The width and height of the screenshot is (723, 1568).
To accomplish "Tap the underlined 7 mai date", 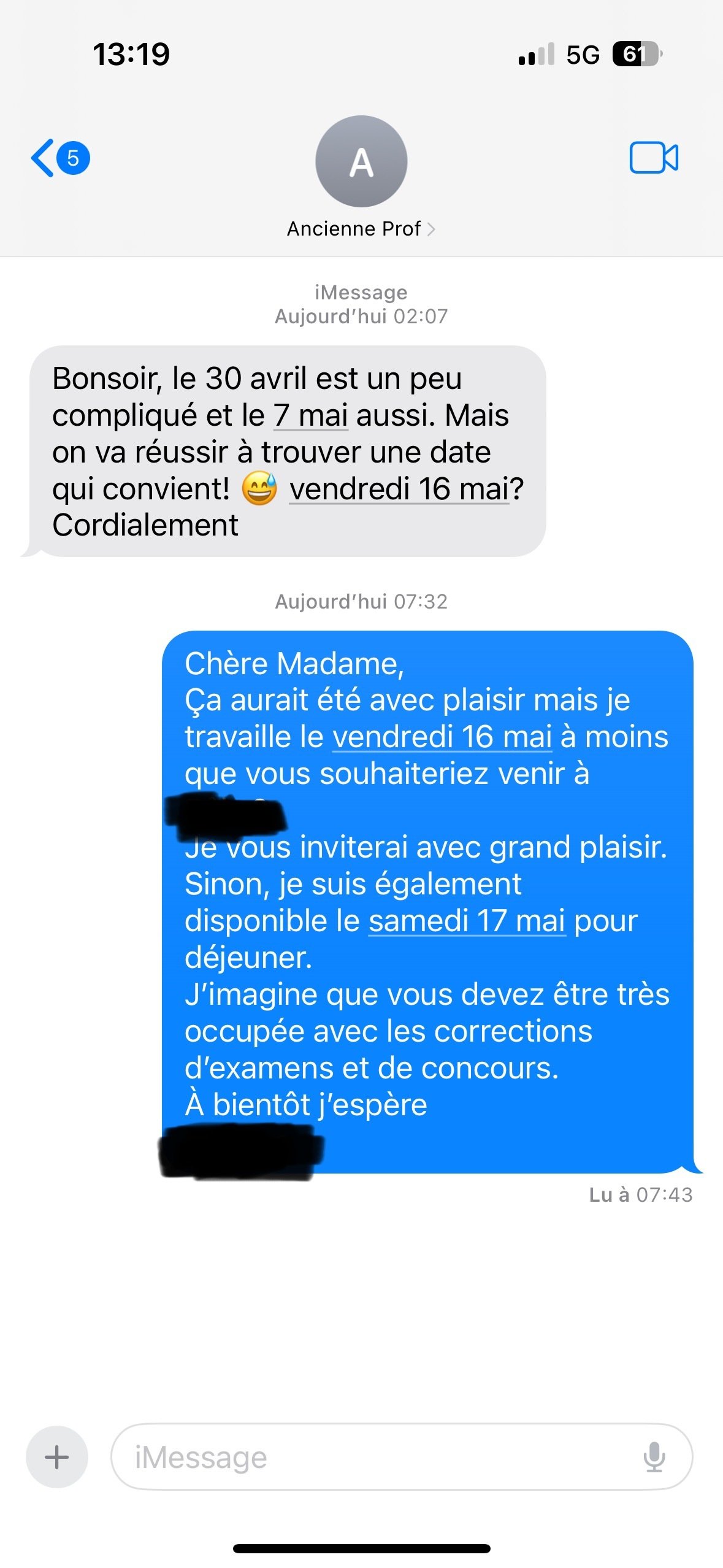I will [x=311, y=415].
